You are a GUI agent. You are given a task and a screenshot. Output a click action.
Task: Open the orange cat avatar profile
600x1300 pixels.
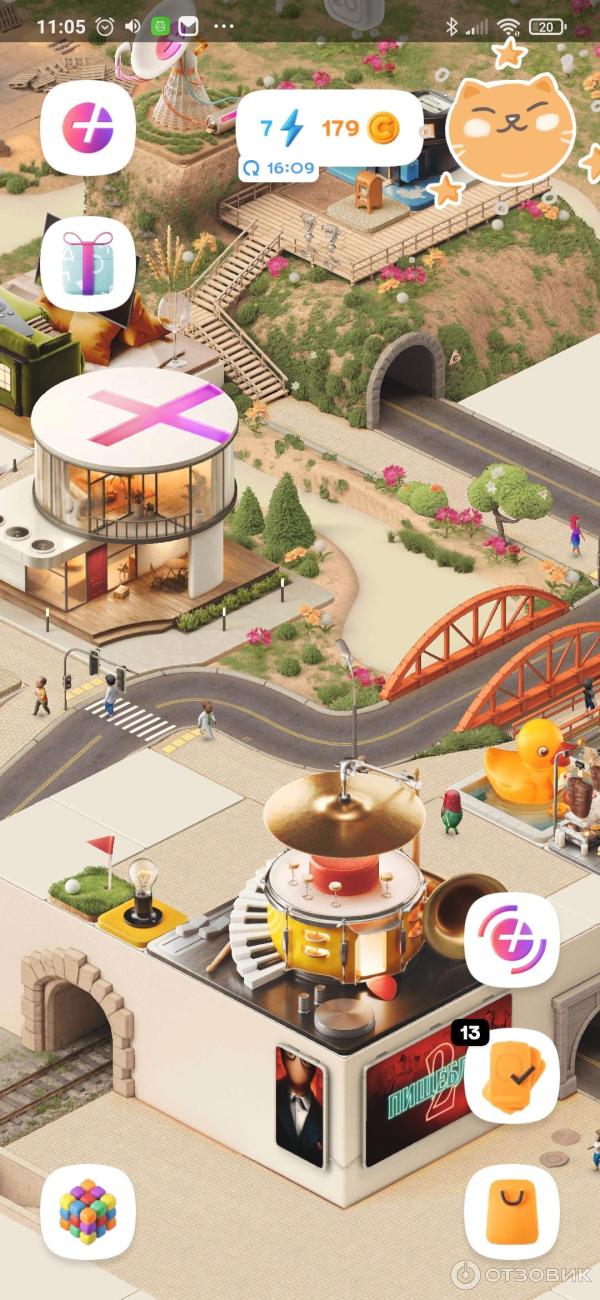(511, 129)
